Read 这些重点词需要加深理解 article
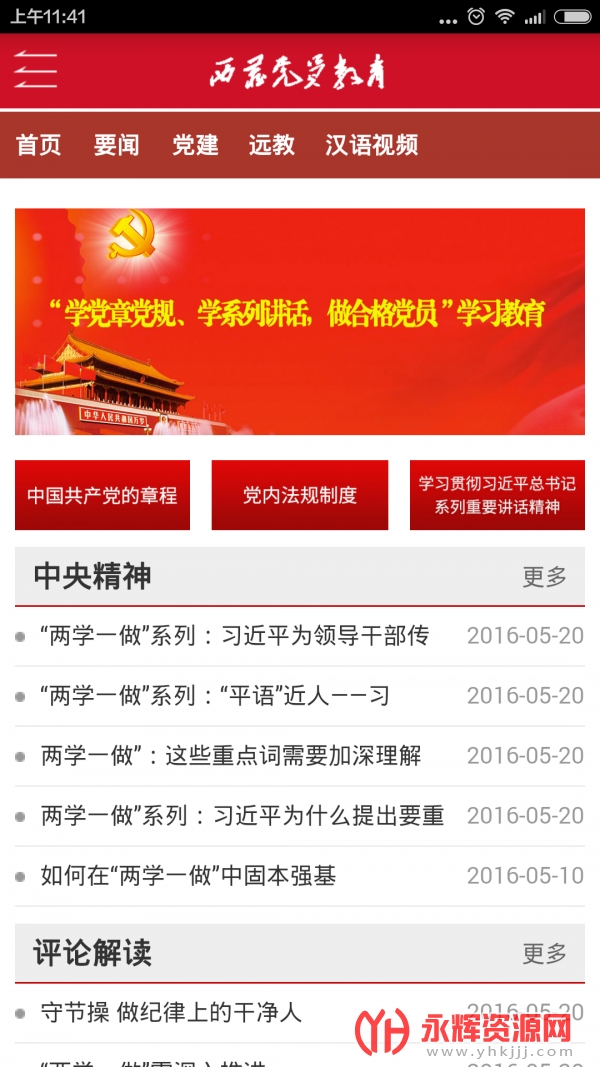 point(231,756)
